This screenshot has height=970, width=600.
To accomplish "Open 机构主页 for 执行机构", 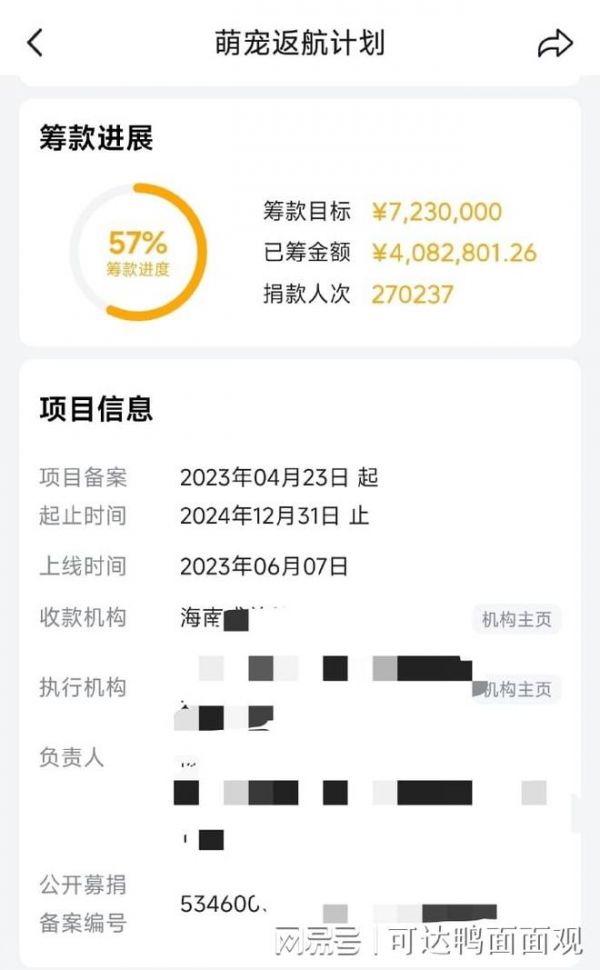I will coord(516,689).
